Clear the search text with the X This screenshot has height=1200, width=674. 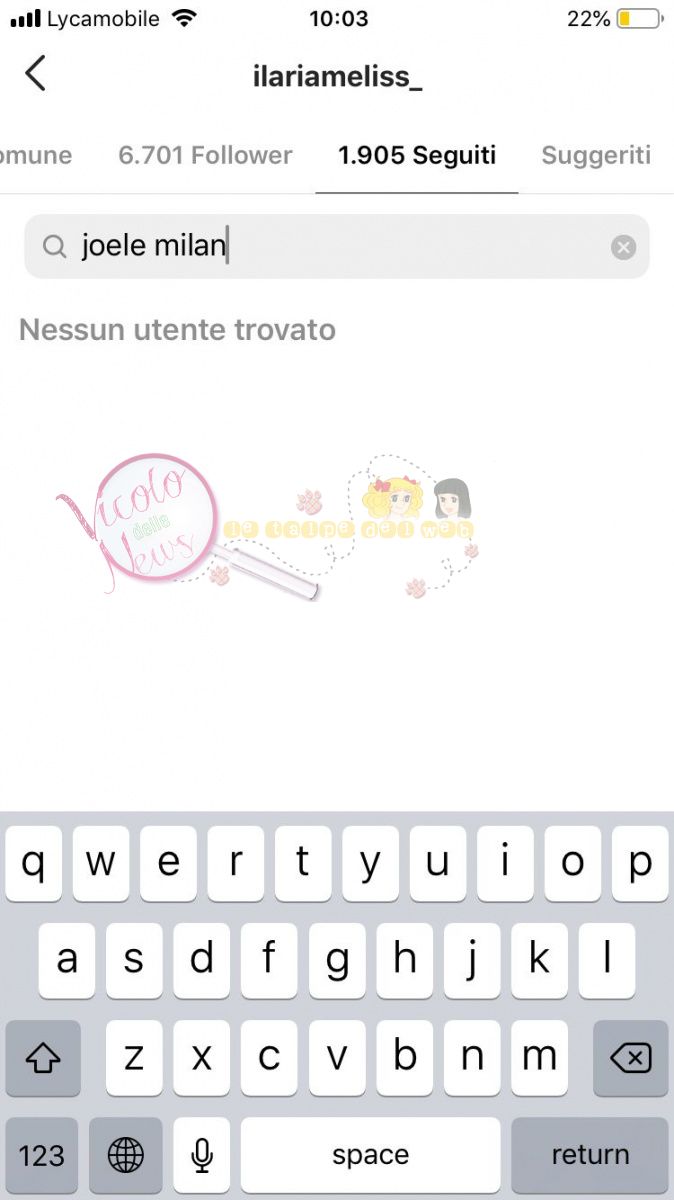tap(623, 247)
